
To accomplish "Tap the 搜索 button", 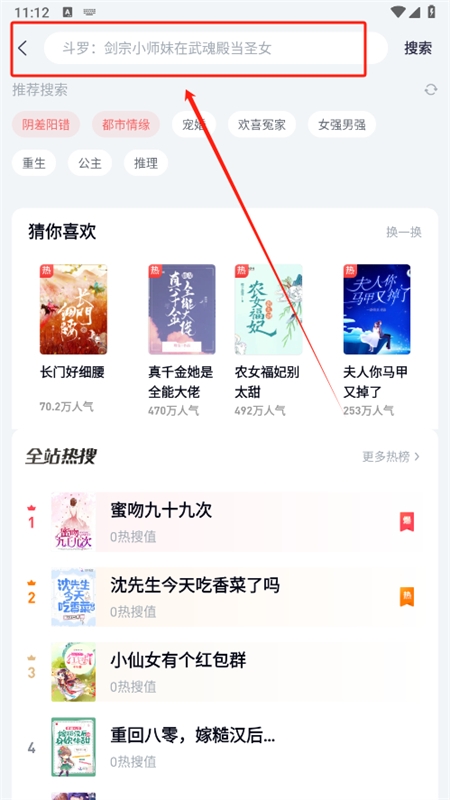I will (x=418, y=48).
